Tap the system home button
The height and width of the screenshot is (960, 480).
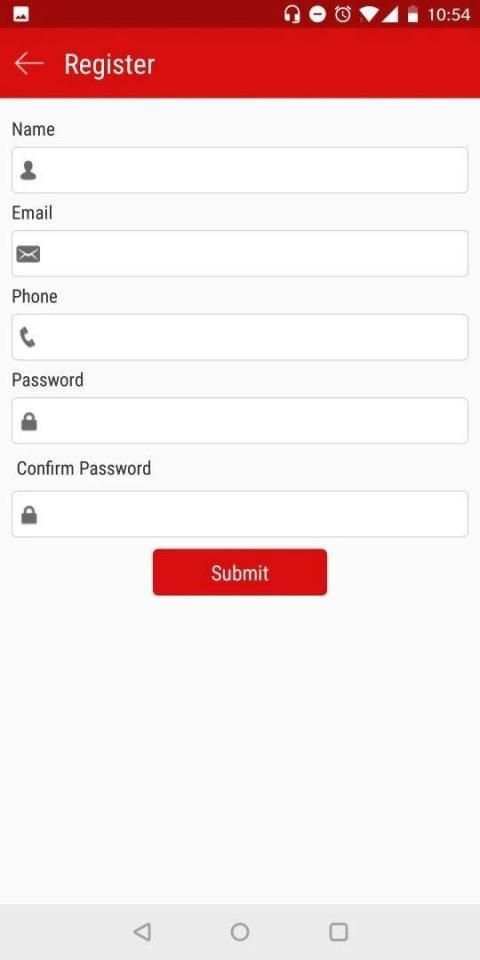(x=240, y=932)
